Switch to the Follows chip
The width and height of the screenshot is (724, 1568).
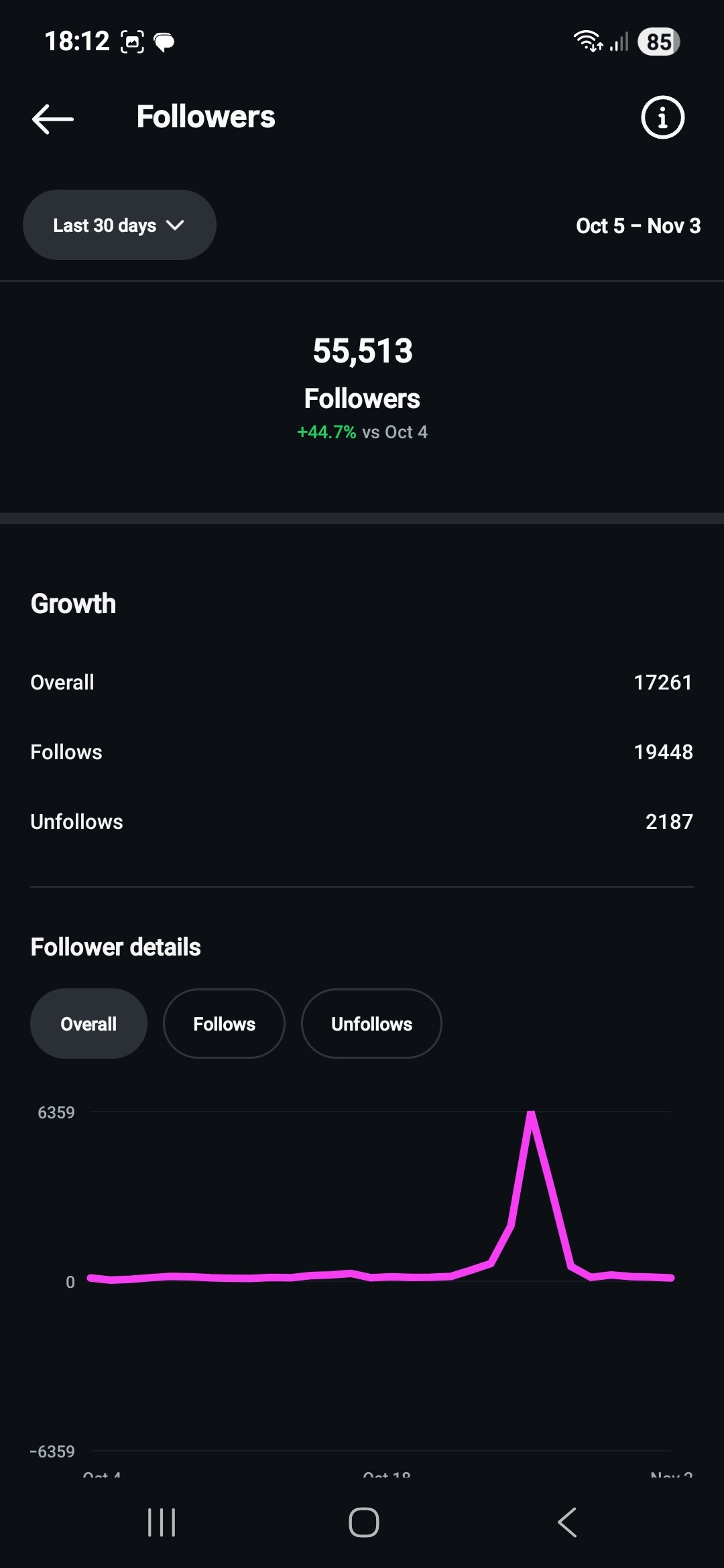(x=224, y=1023)
